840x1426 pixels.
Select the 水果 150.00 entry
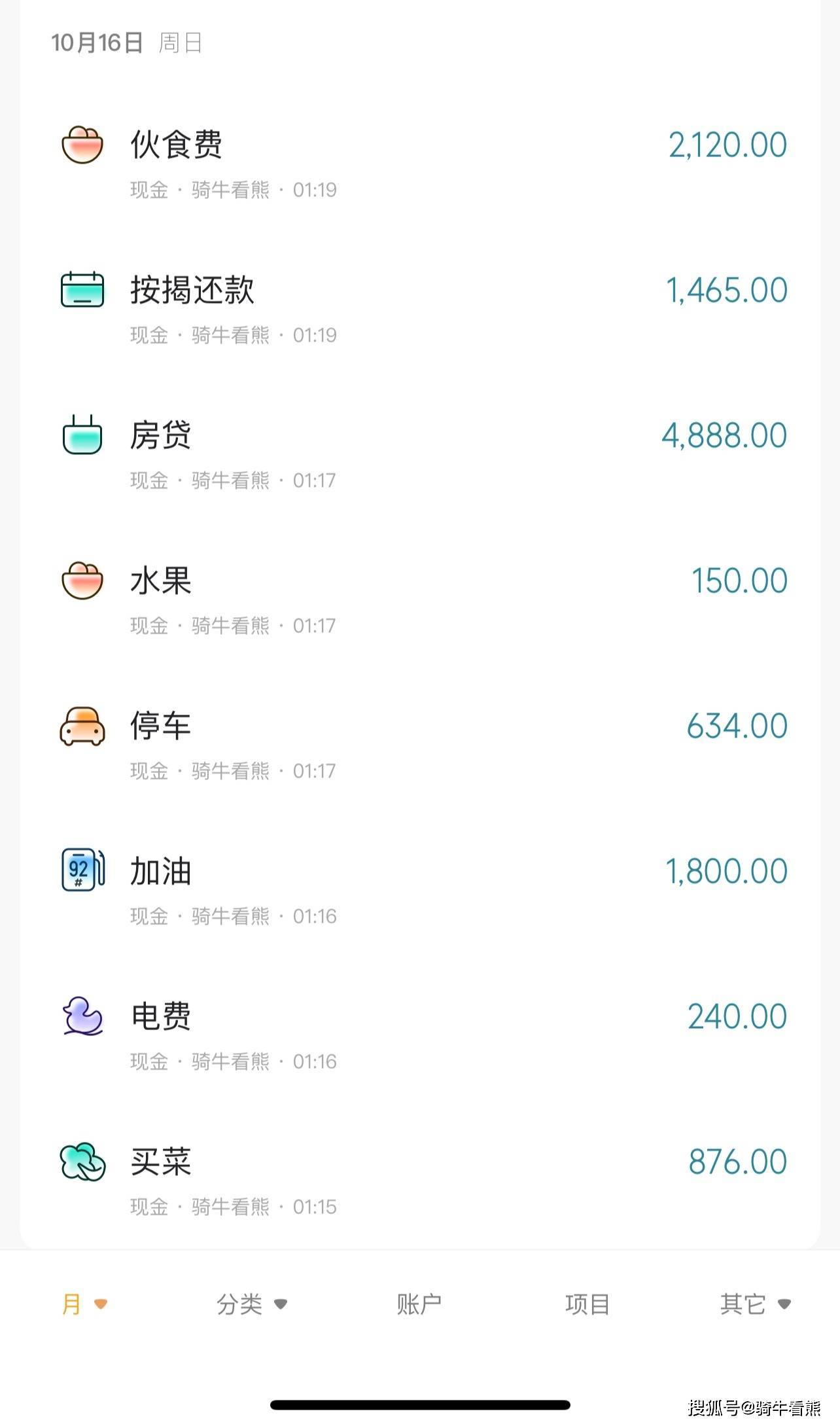click(419, 598)
